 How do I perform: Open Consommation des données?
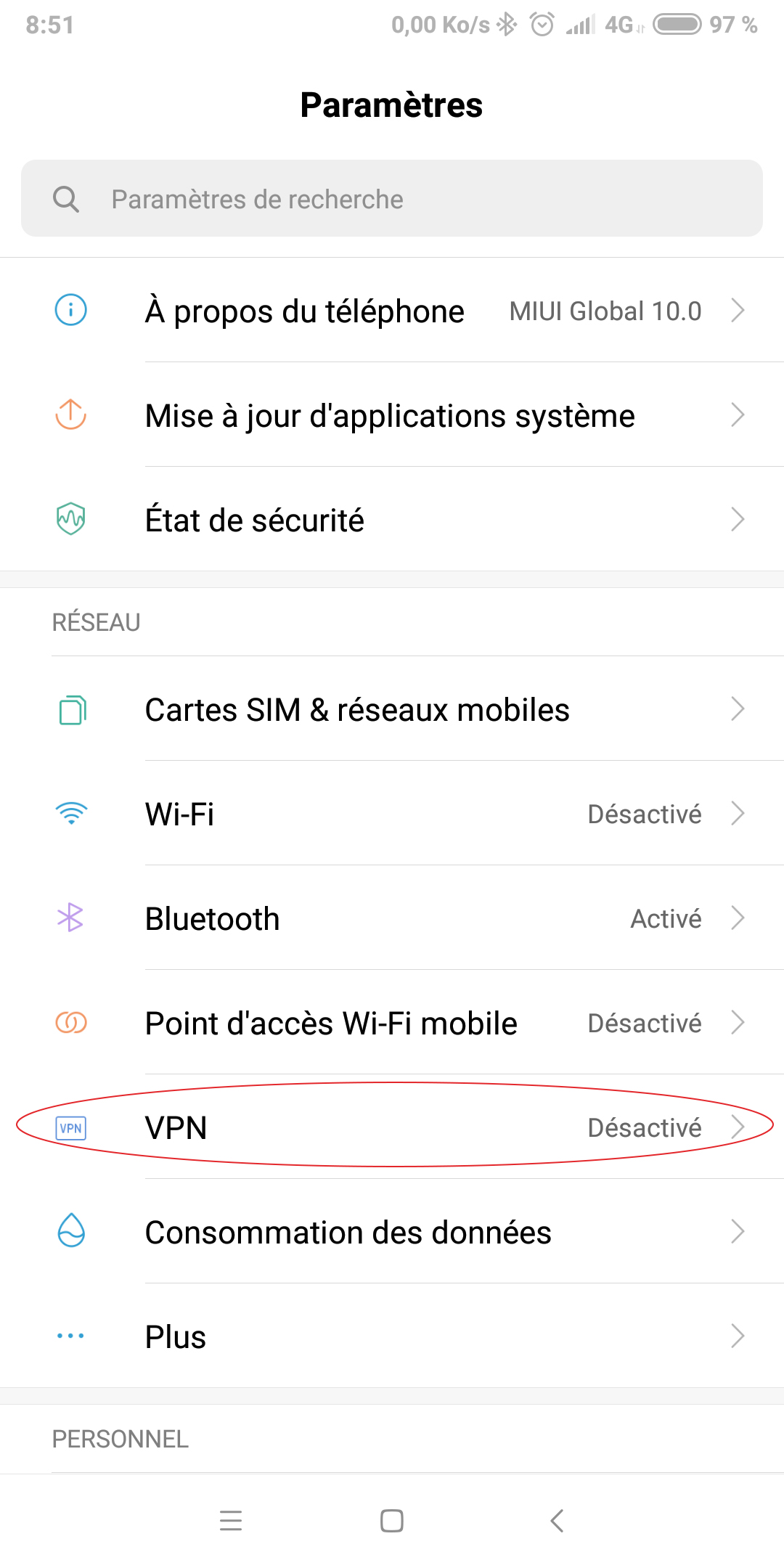click(392, 1232)
